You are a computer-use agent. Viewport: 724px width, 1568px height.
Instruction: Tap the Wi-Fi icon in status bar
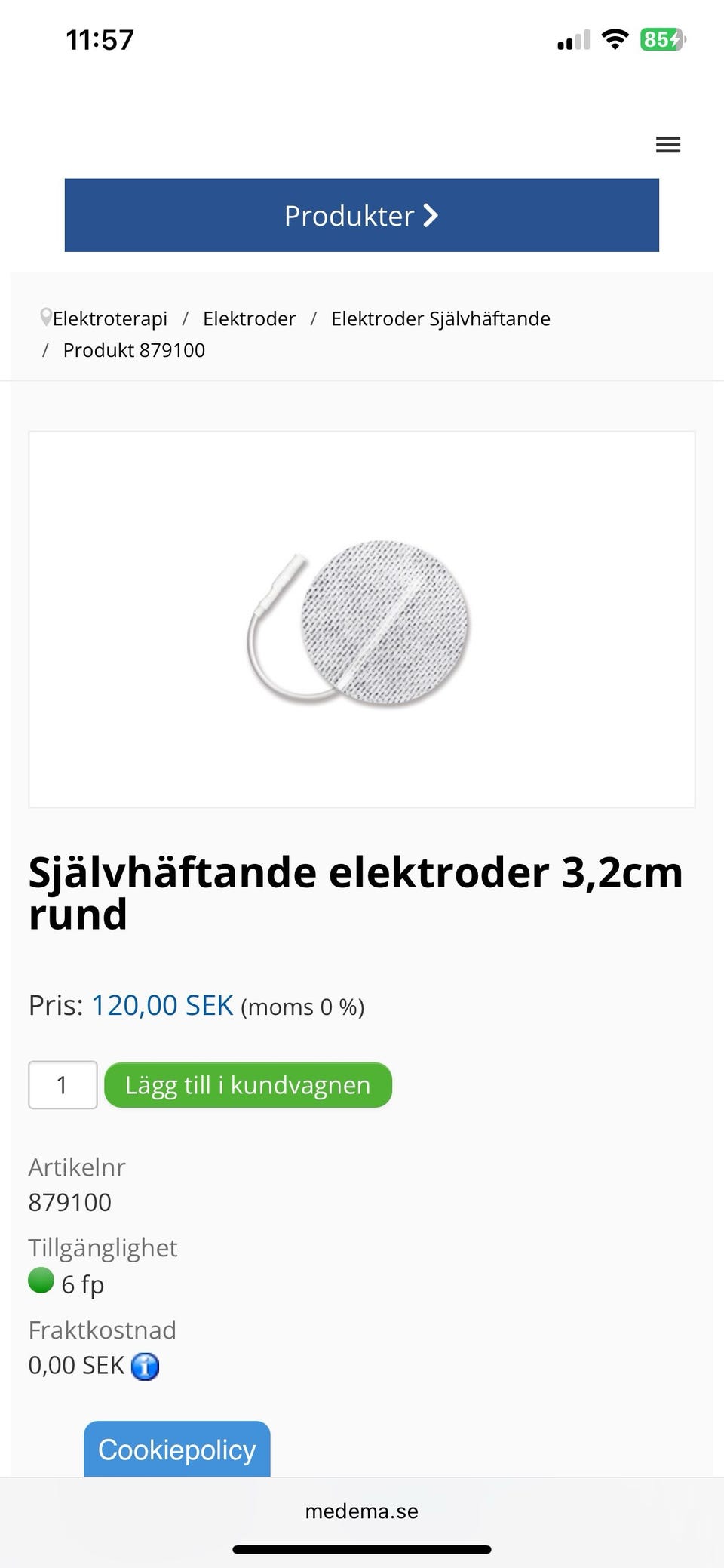tap(613, 40)
